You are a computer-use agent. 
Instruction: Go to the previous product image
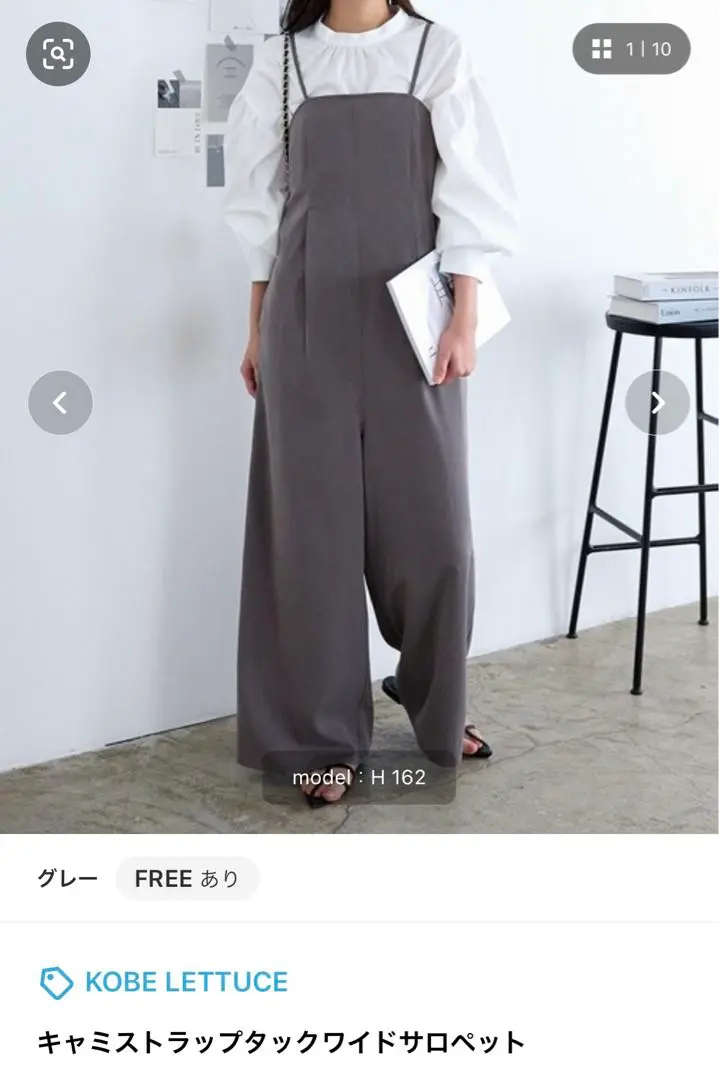[60, 403]
